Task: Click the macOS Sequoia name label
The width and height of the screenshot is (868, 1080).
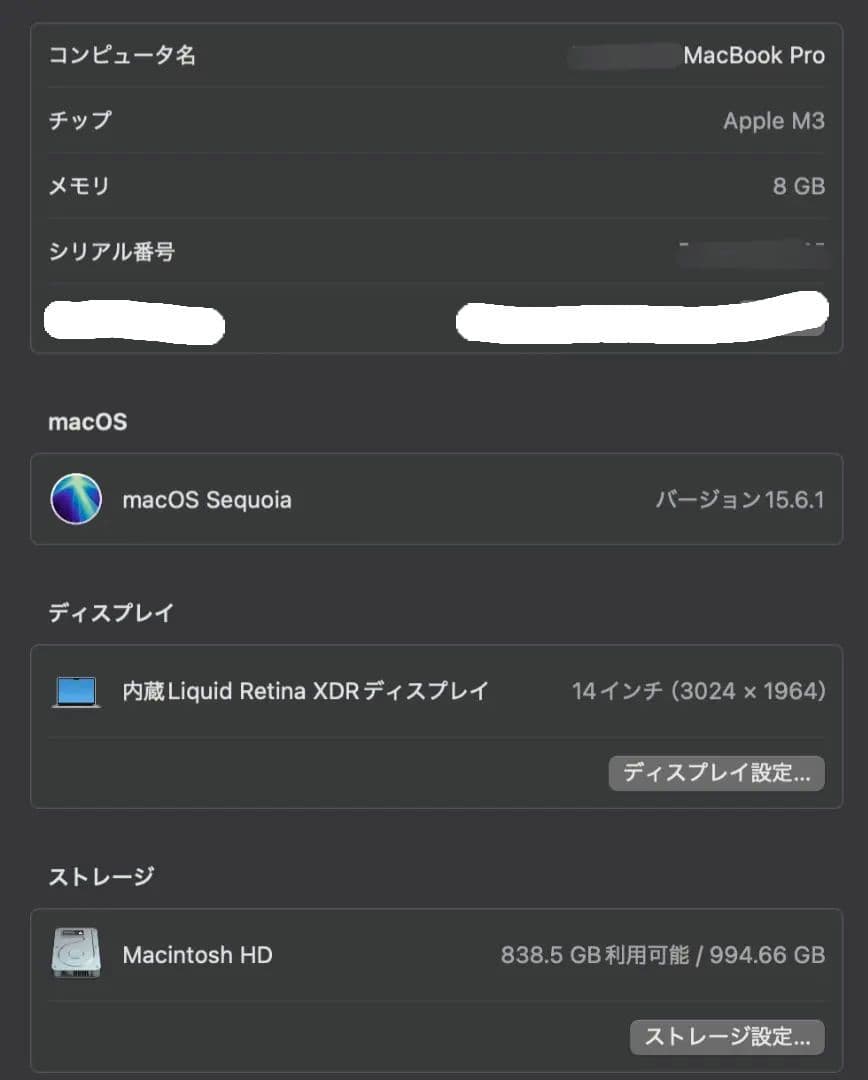Action: pyautogui.click(x=206, y=499)
